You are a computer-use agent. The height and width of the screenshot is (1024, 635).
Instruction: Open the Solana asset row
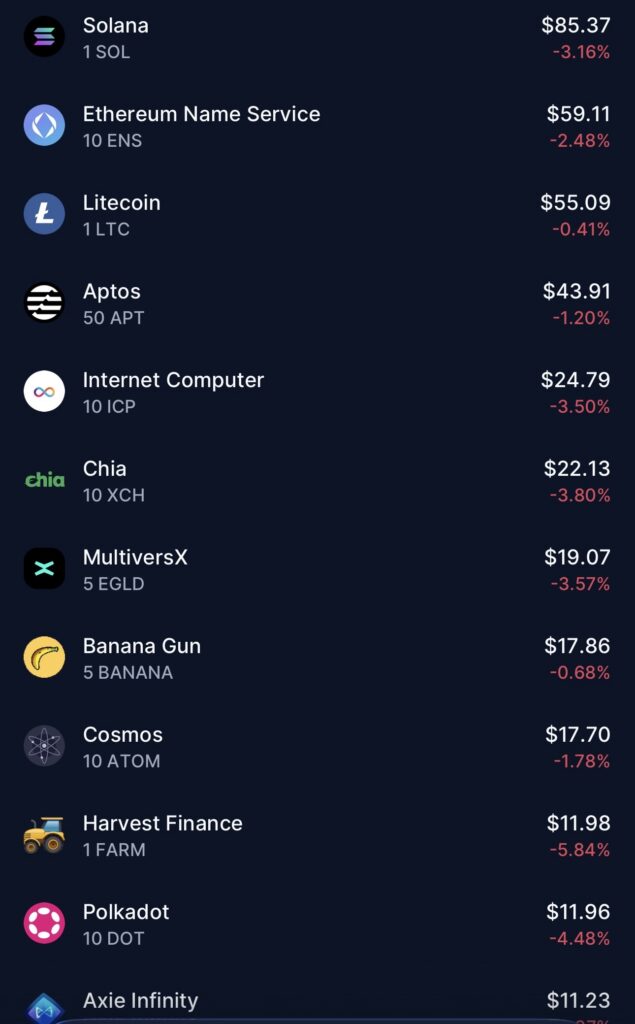(317, 38)
